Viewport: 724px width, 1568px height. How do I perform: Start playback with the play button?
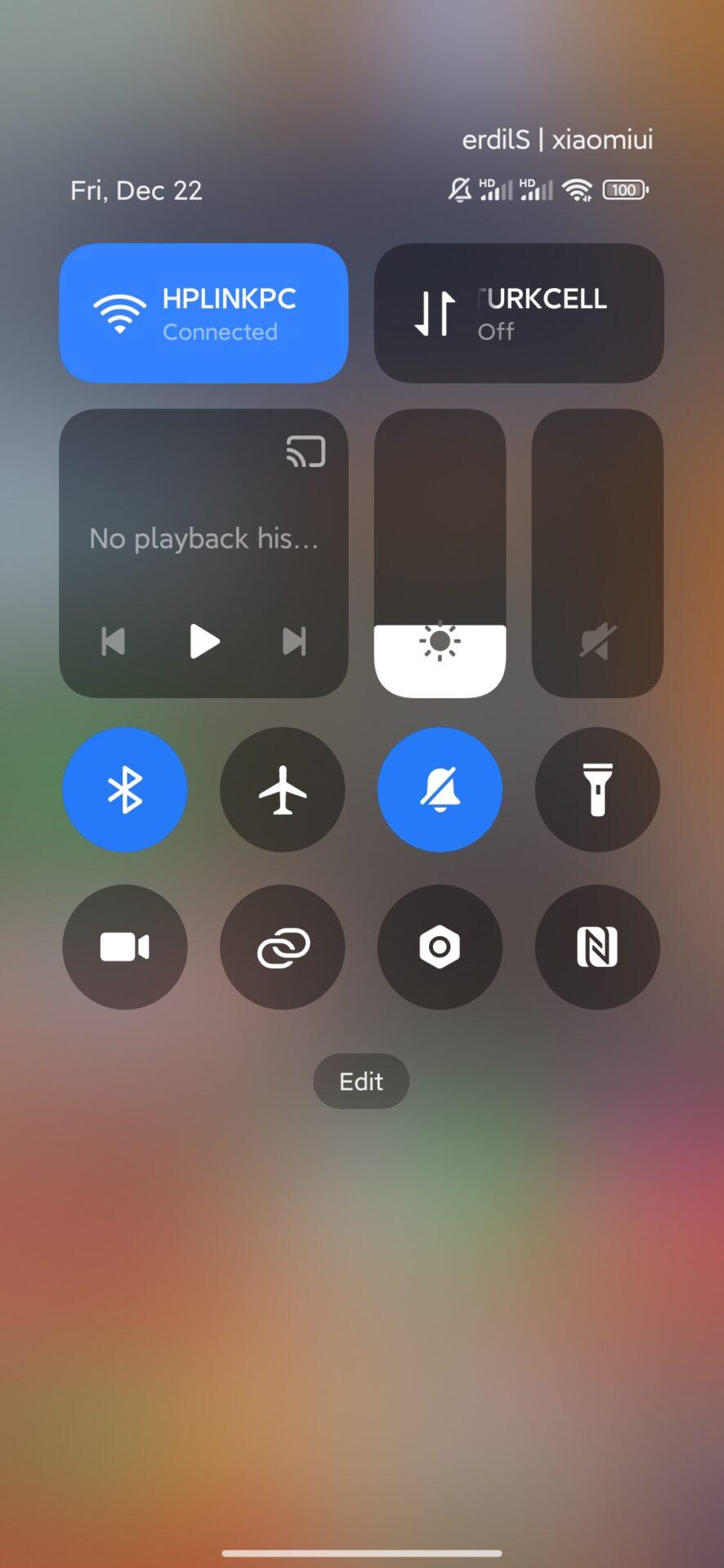[204, 641]
